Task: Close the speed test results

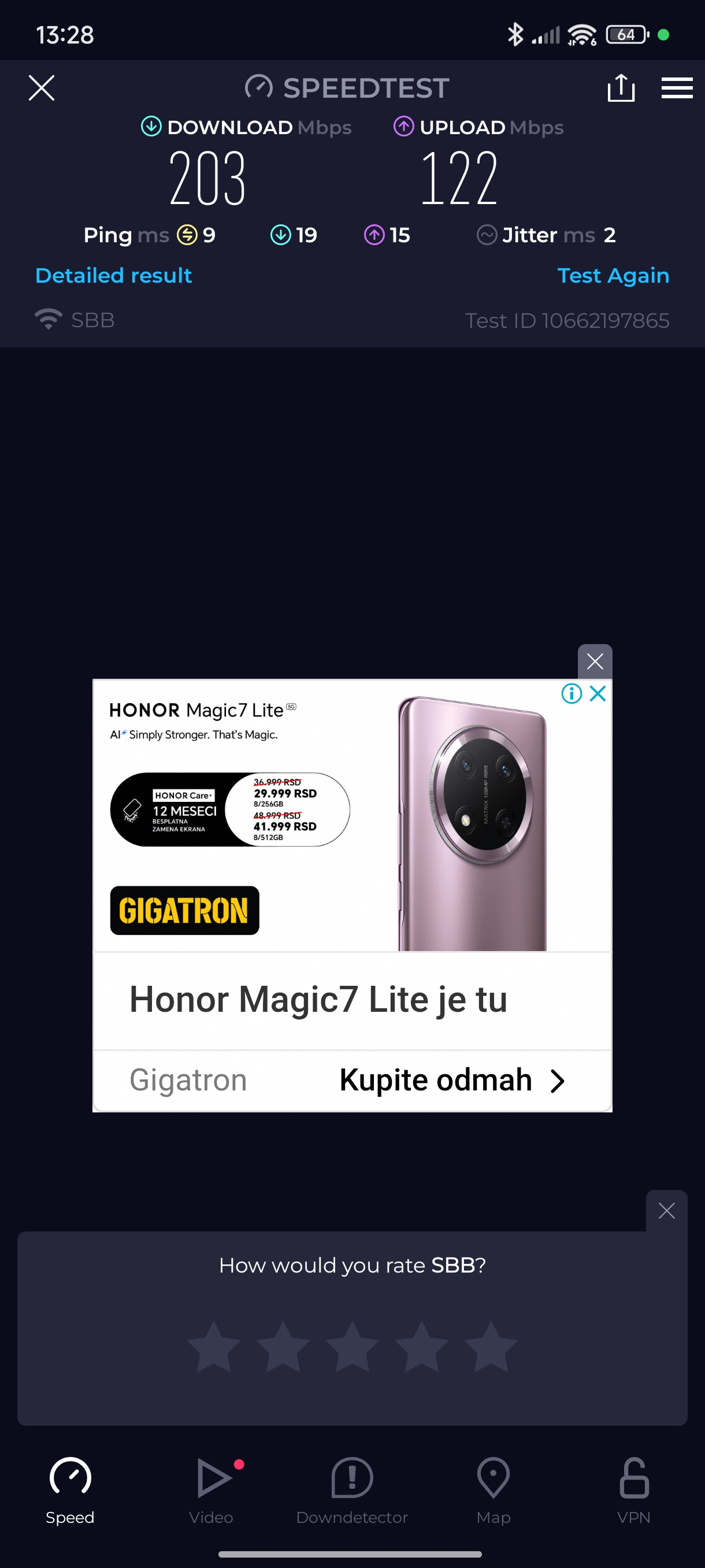Action: coord(42,88)
